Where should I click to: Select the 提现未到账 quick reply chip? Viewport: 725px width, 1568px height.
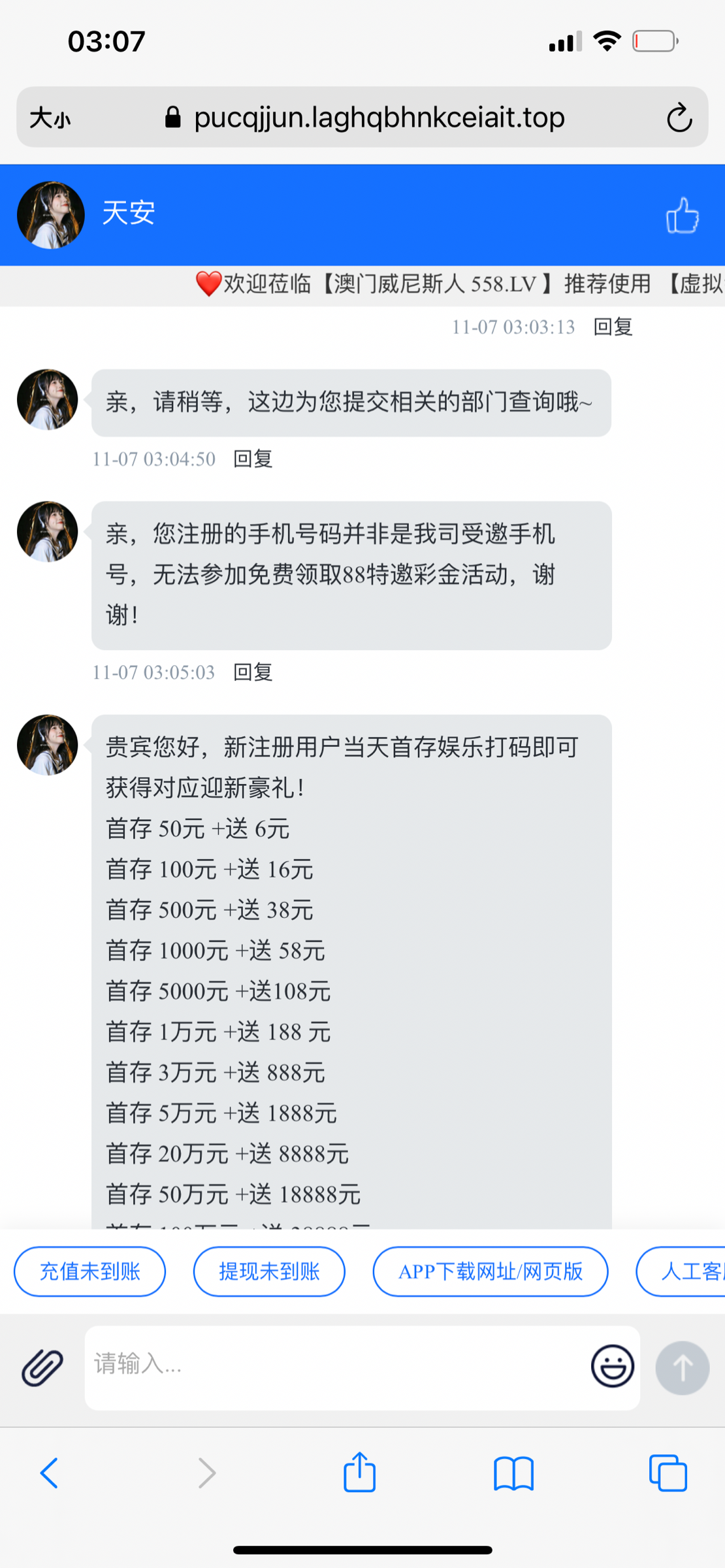(269, 1271)
